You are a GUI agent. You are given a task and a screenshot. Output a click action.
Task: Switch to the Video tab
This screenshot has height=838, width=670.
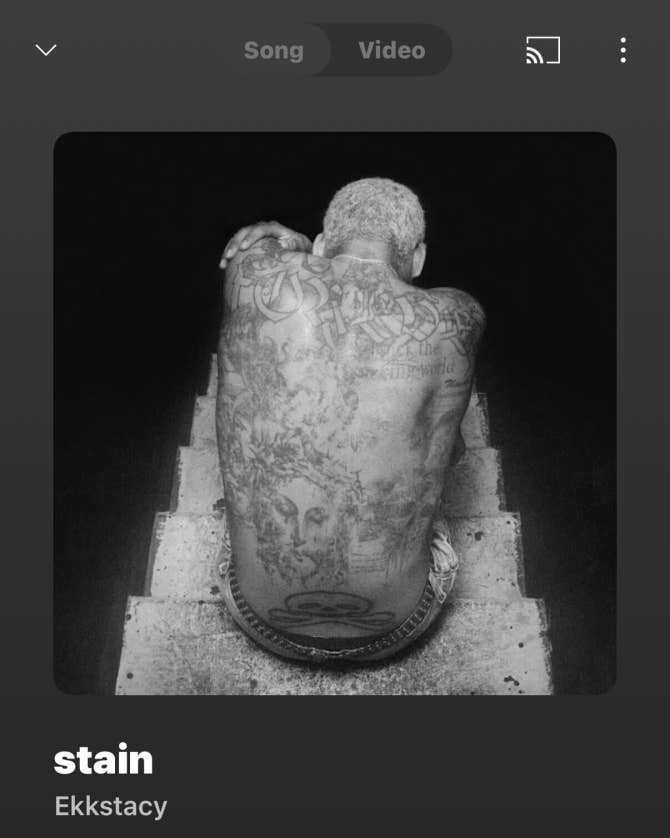[392, 50]
